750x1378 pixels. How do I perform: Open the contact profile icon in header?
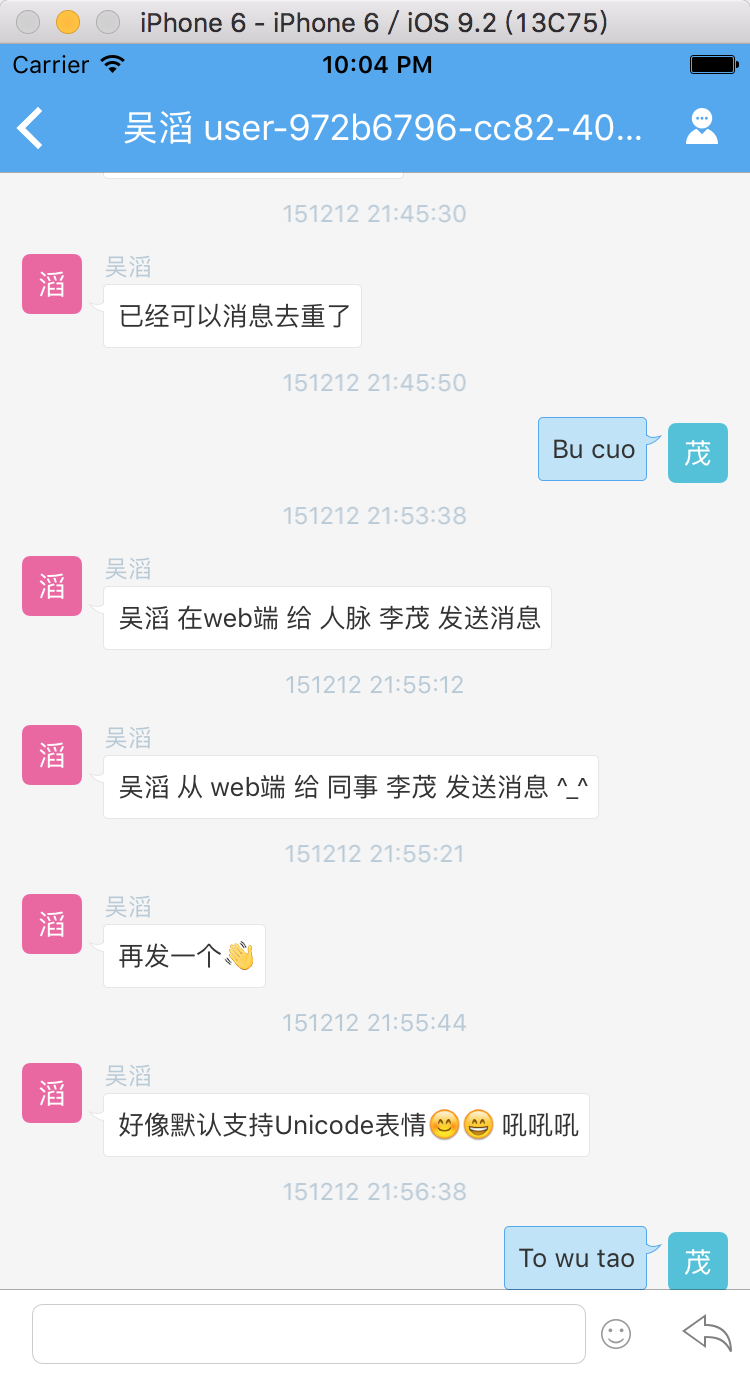(x=702, y=127)
